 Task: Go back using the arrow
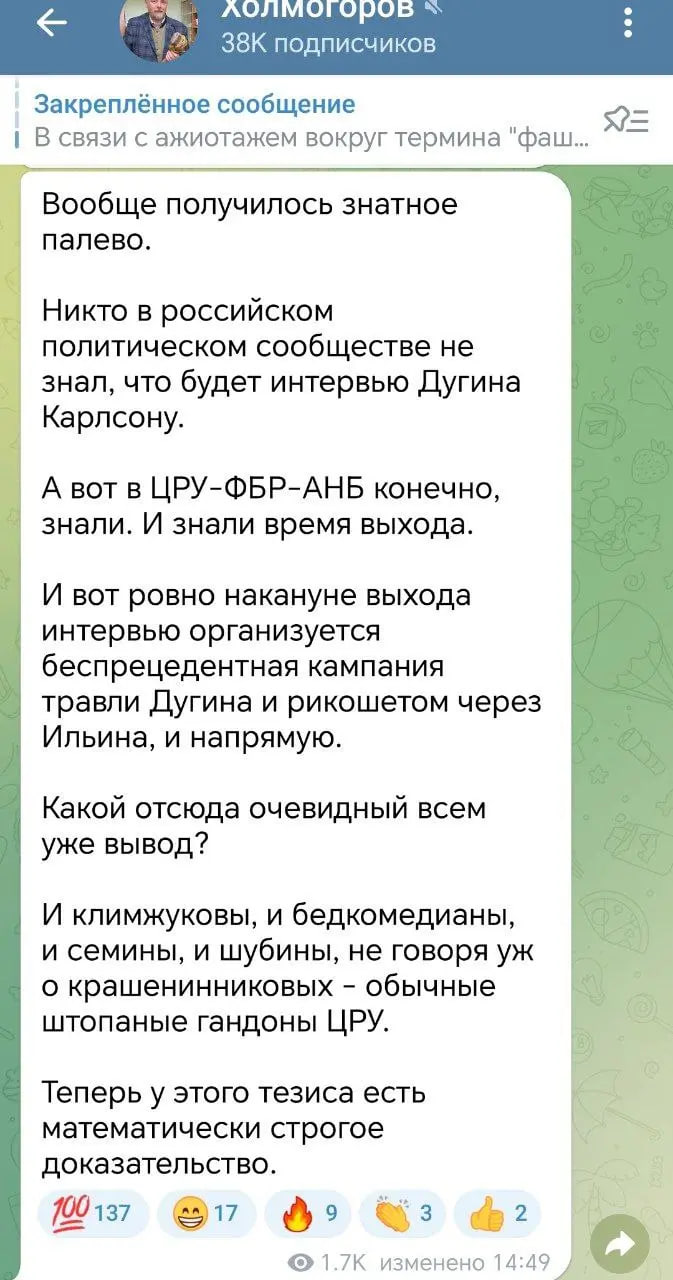[x=54, y=25]
